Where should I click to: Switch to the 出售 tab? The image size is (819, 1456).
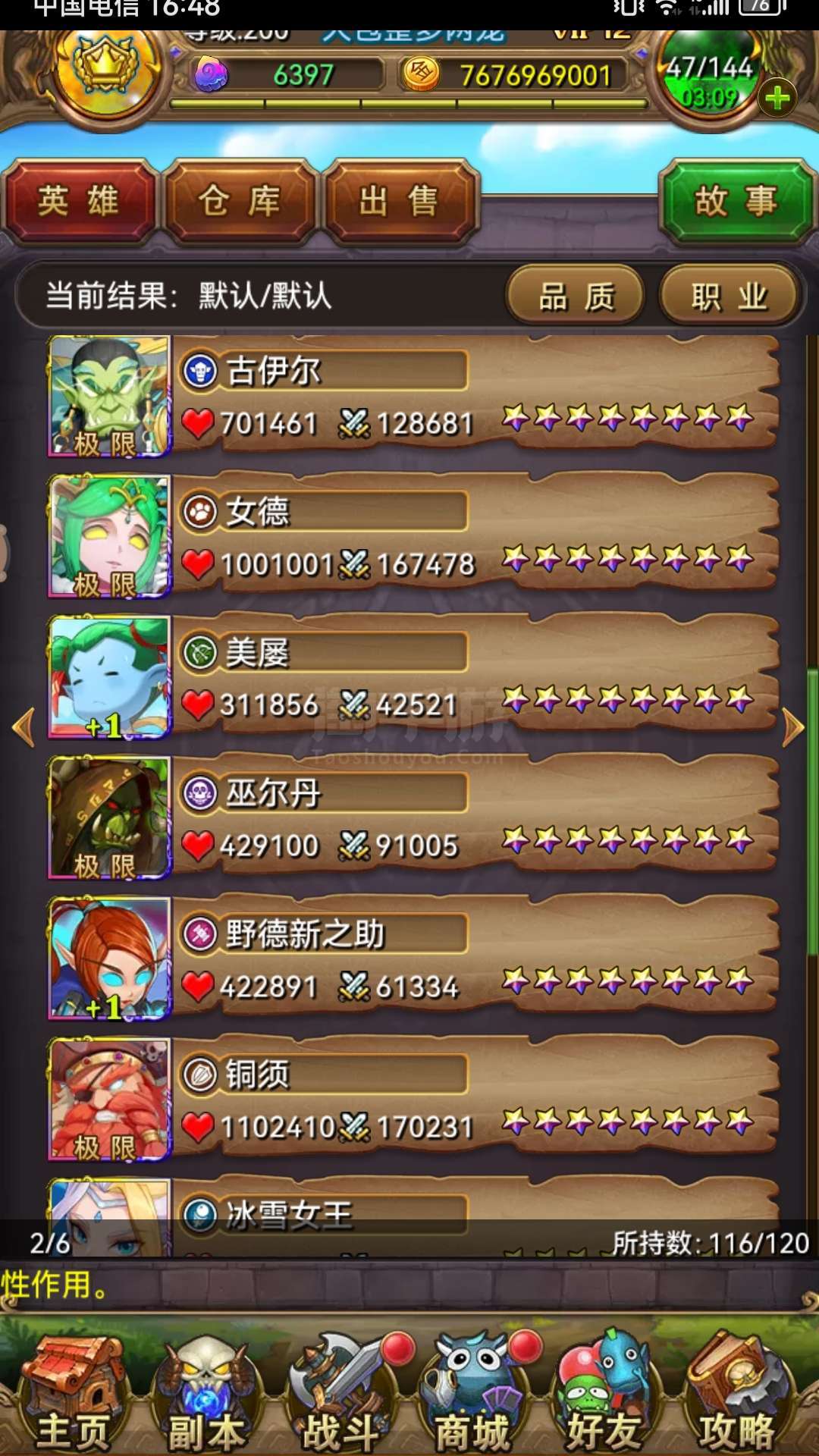(400, 202)
